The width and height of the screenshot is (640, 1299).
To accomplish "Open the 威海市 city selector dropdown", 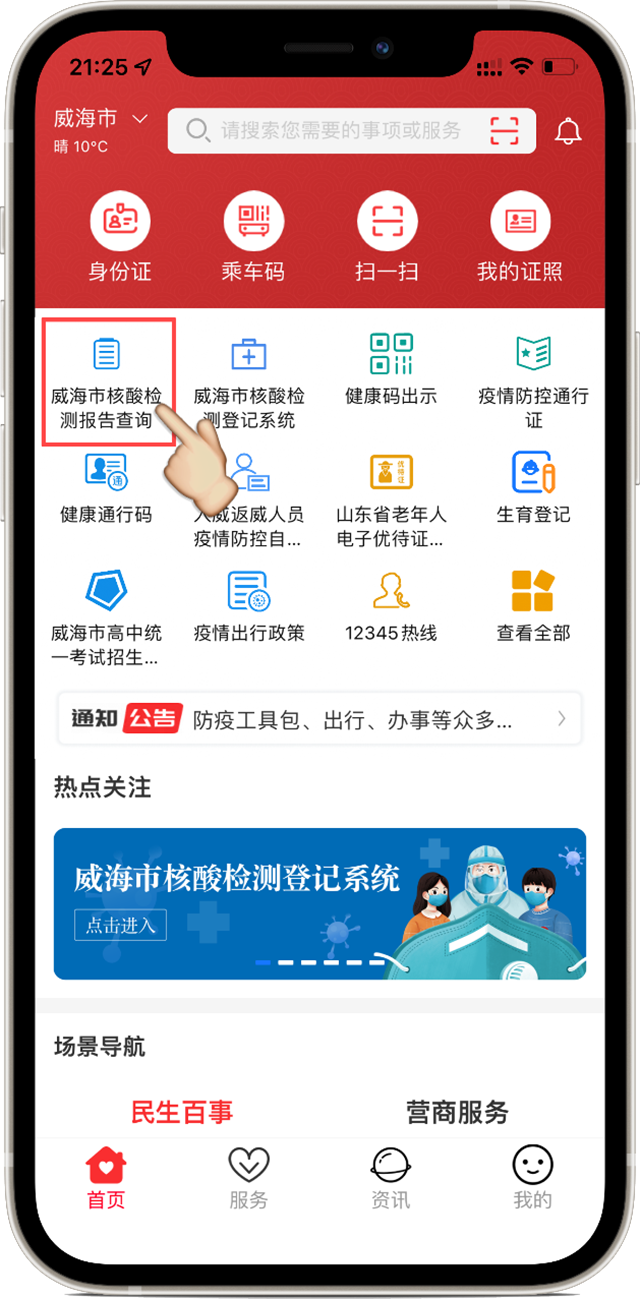I will click(100, 120).
